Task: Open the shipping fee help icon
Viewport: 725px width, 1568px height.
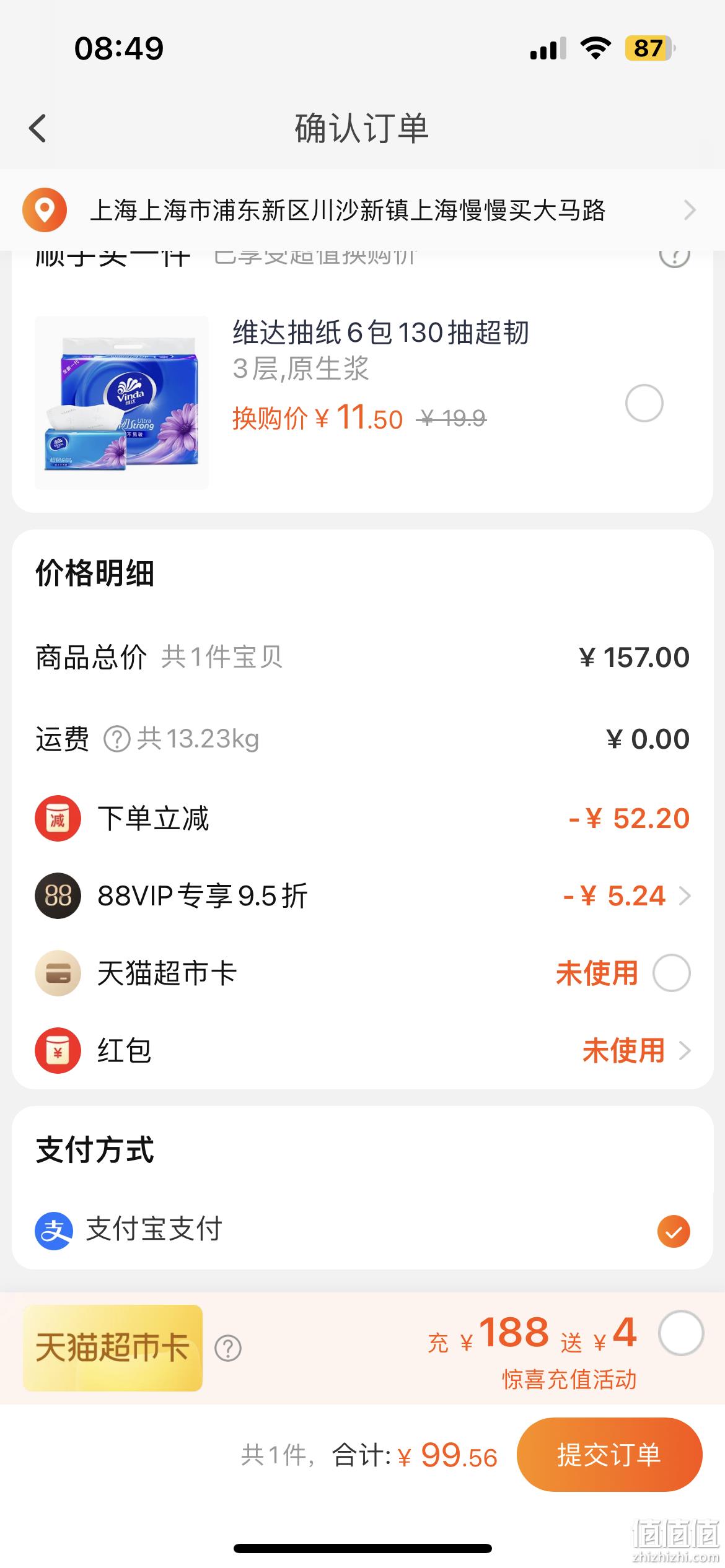Action: [x=116, y=739]
